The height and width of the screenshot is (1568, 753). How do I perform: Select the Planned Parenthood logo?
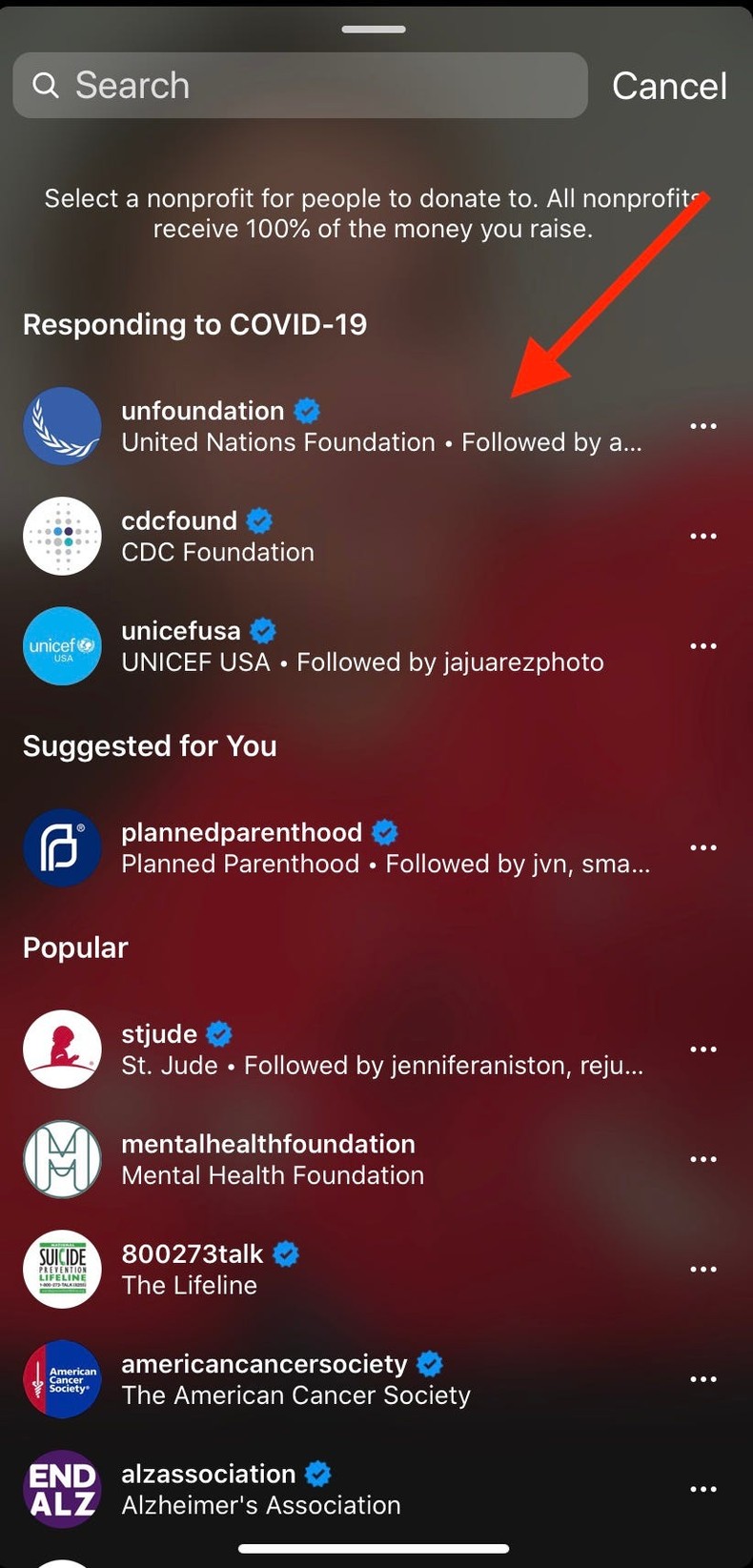62,847
